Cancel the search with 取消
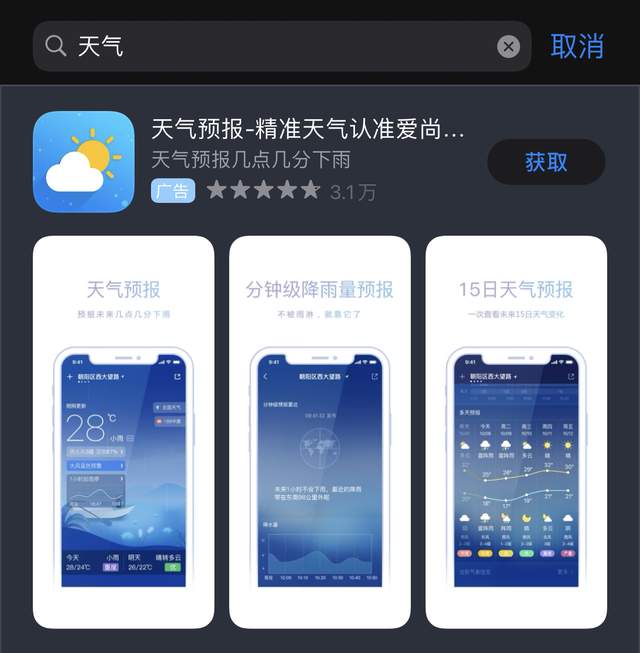The image size is (640, 653). click(577, 46)
